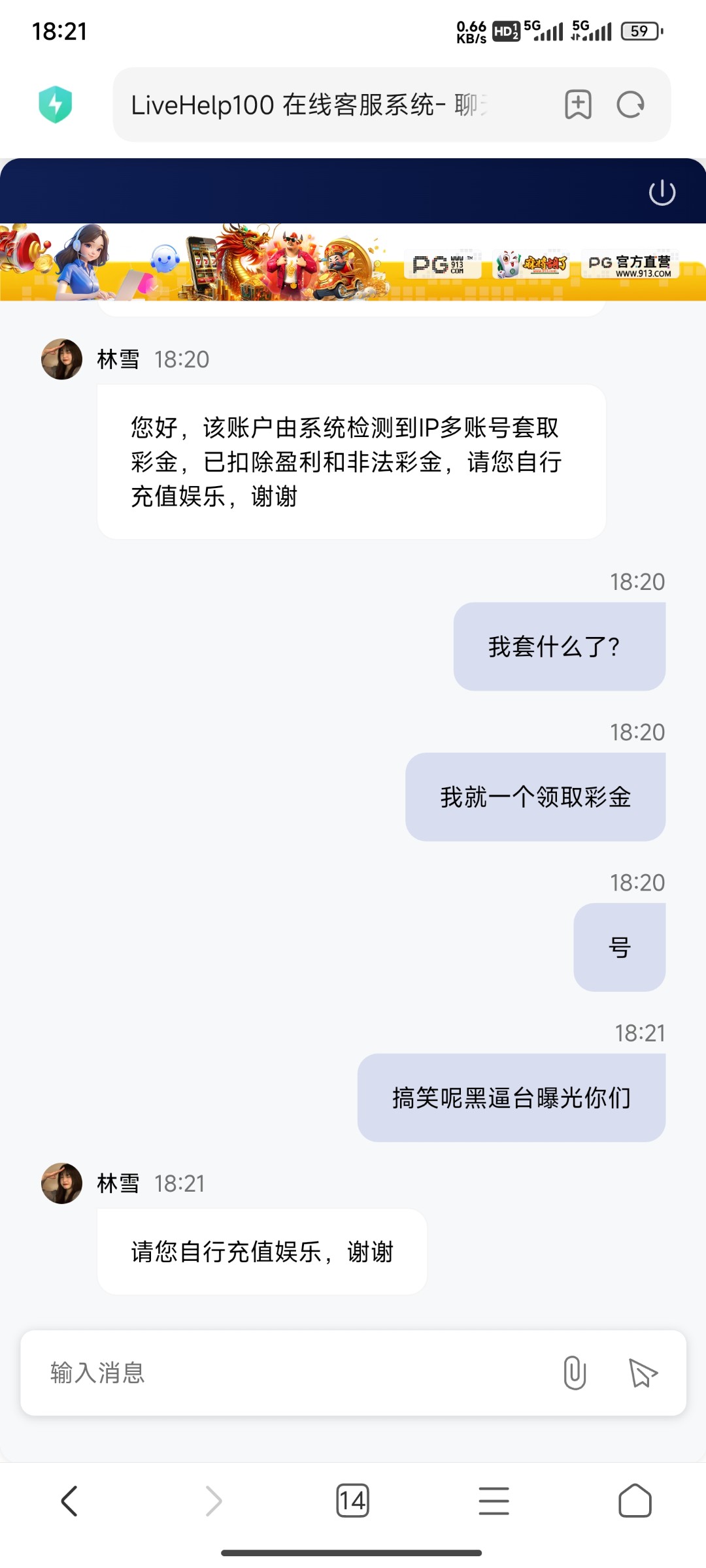Focus the message input field
This screenshot has height=1568, width=706.
[288, 1373]
